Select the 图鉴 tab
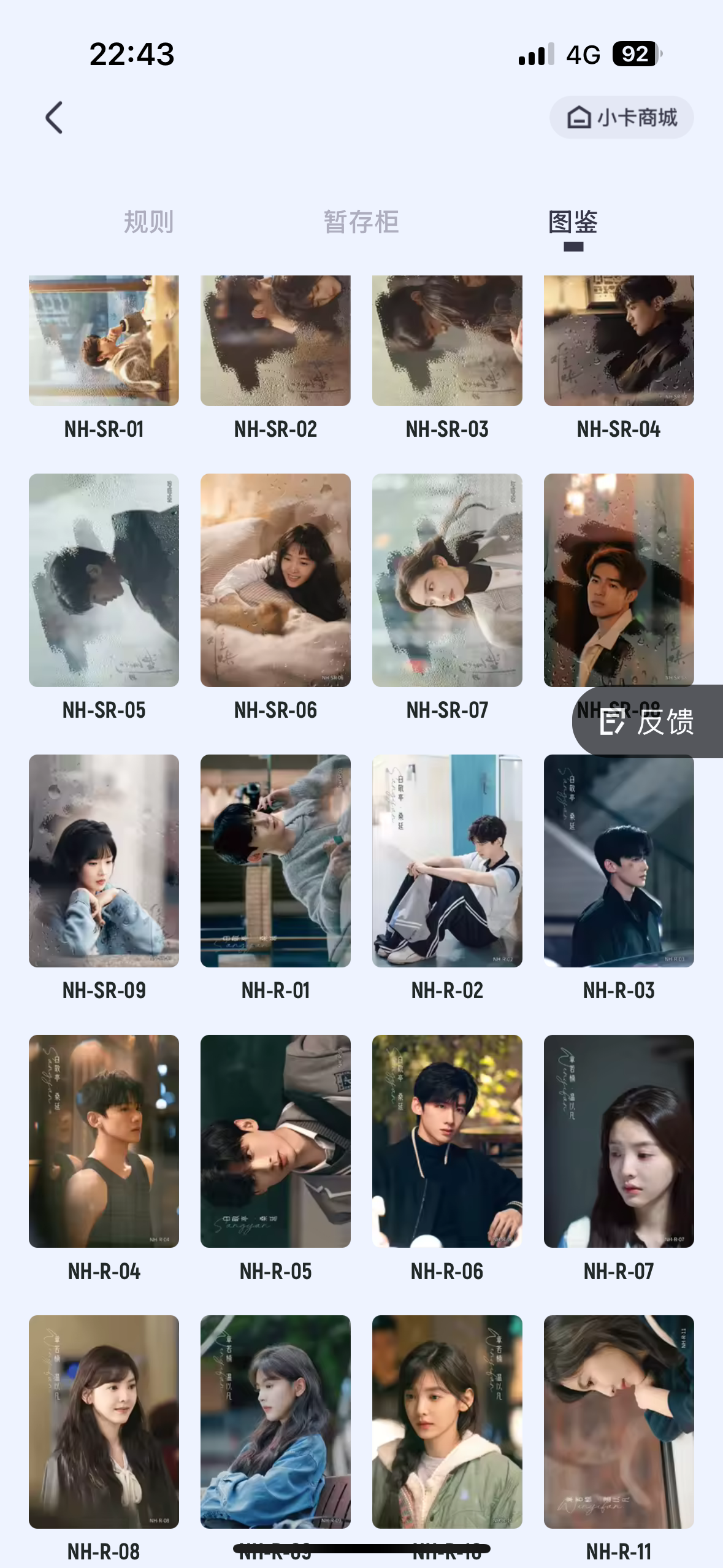 coord(573,221)
